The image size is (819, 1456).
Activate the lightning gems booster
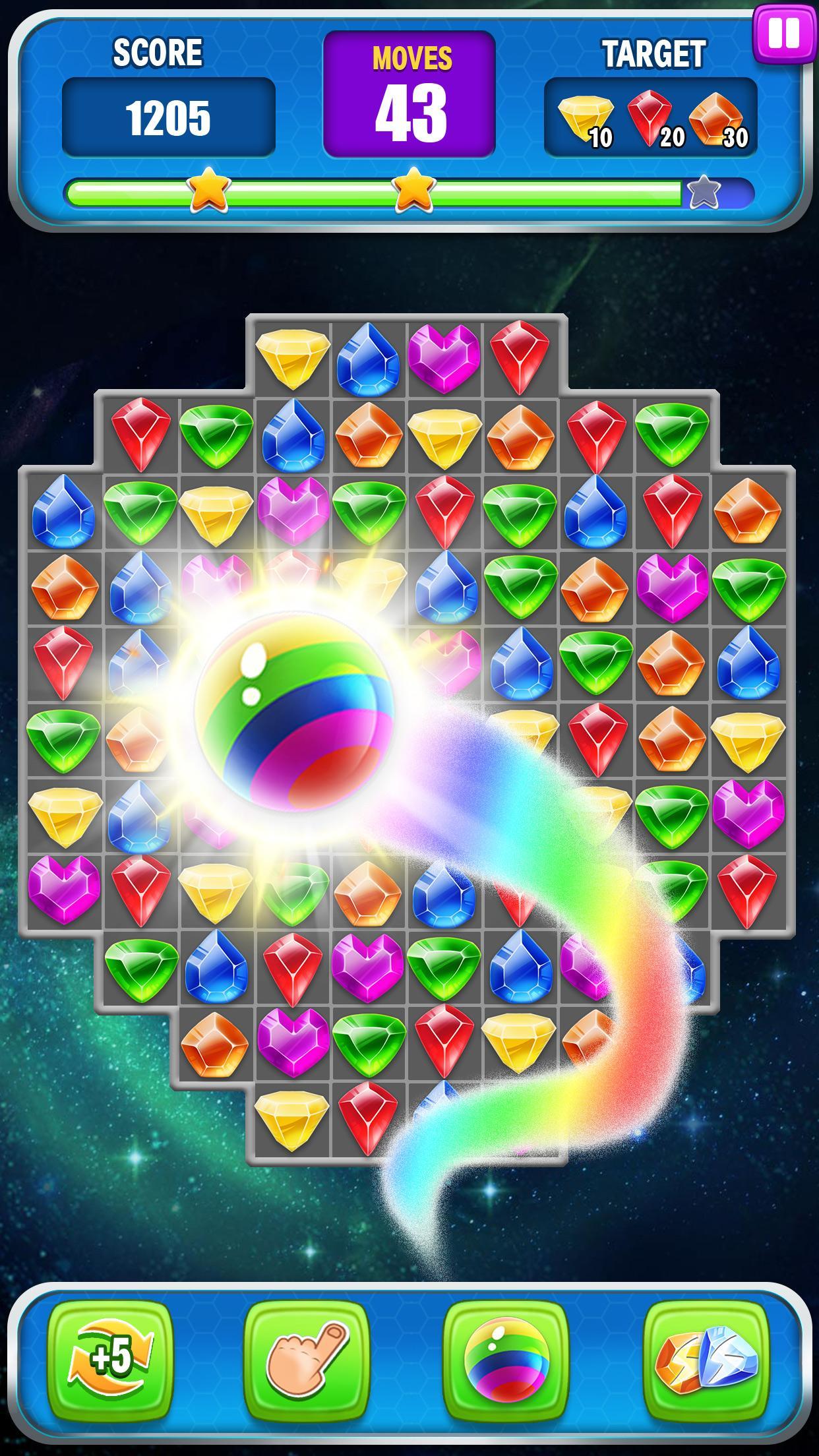pos(706,1361)
